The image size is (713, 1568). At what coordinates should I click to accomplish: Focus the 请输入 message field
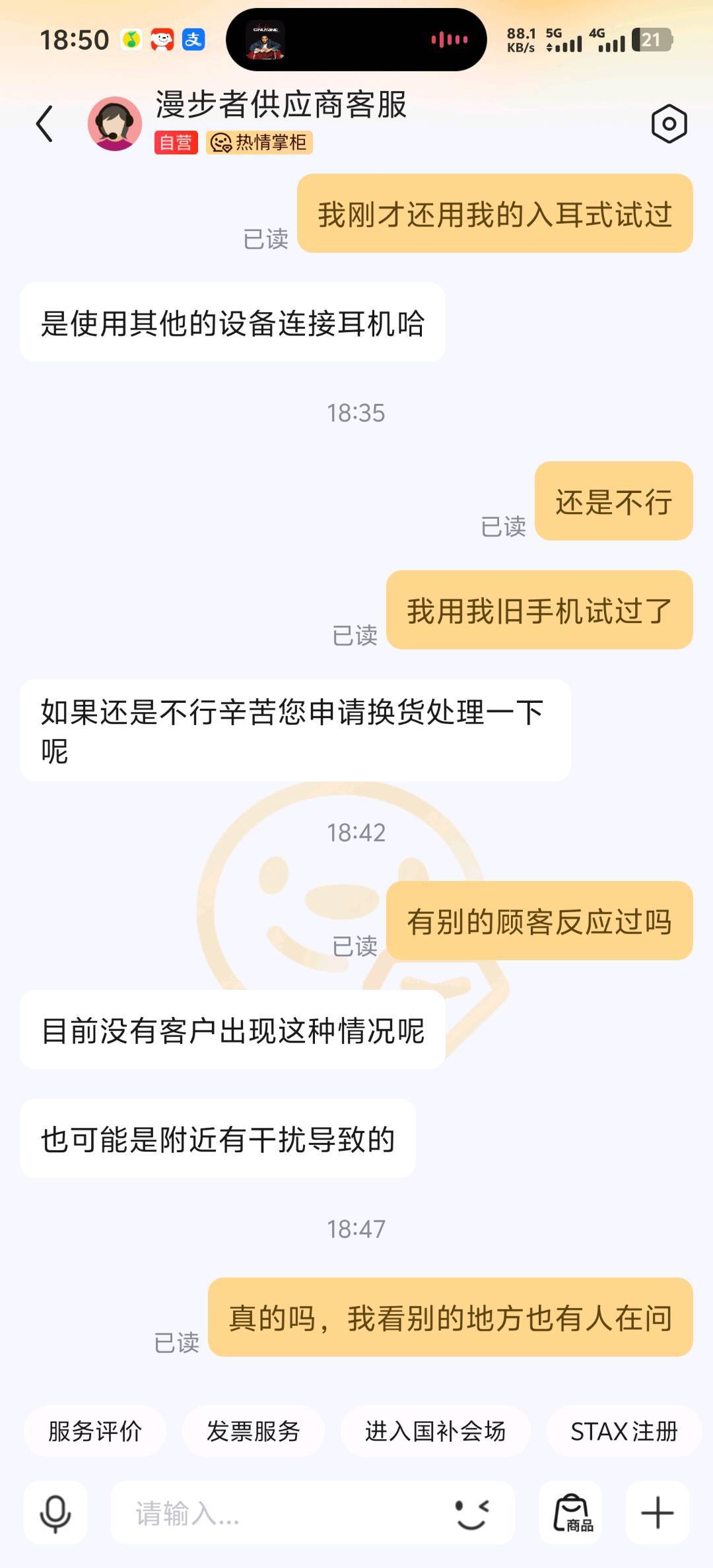277,1513
